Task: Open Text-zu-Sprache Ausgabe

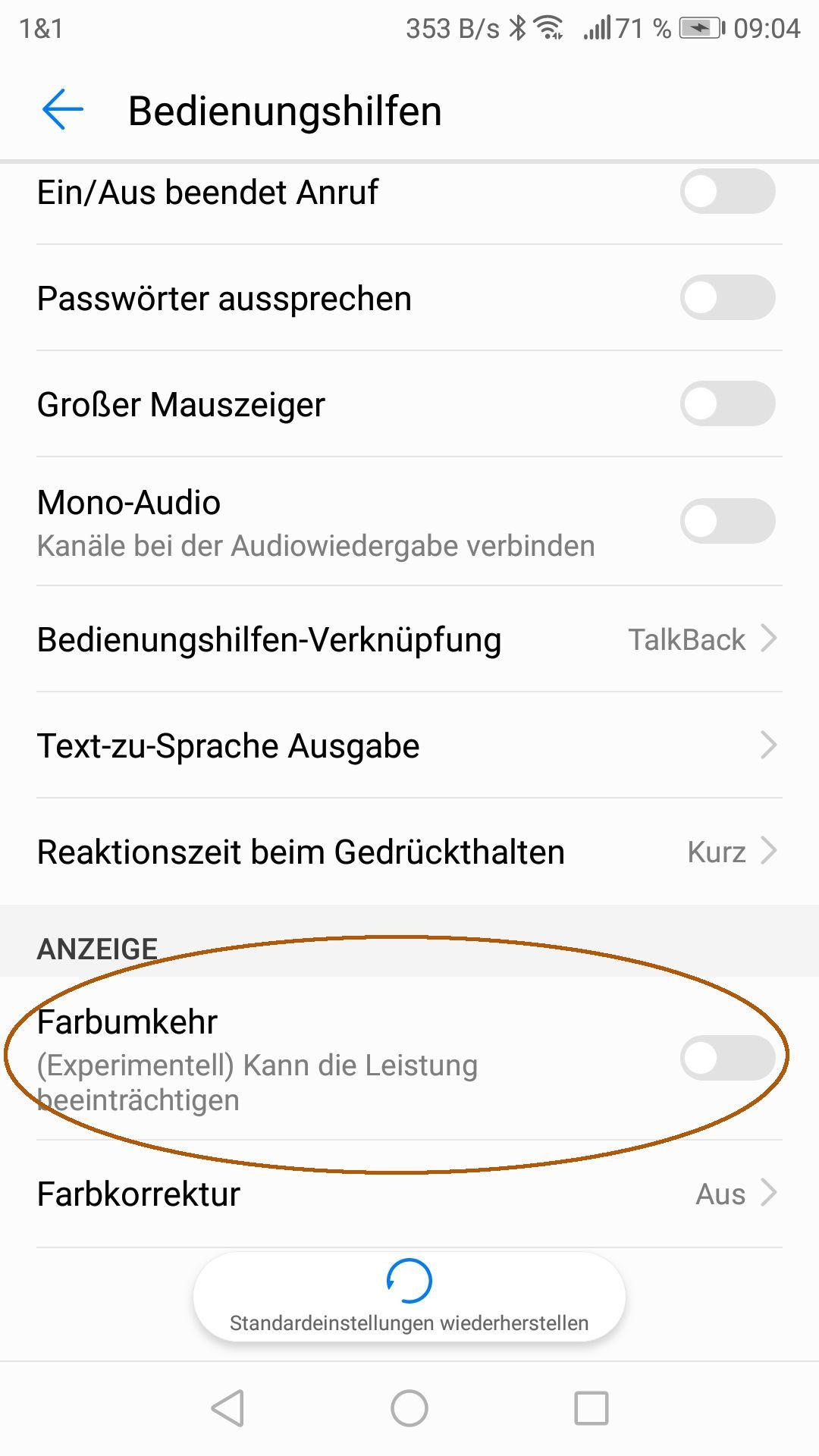Action: [409, 745]
